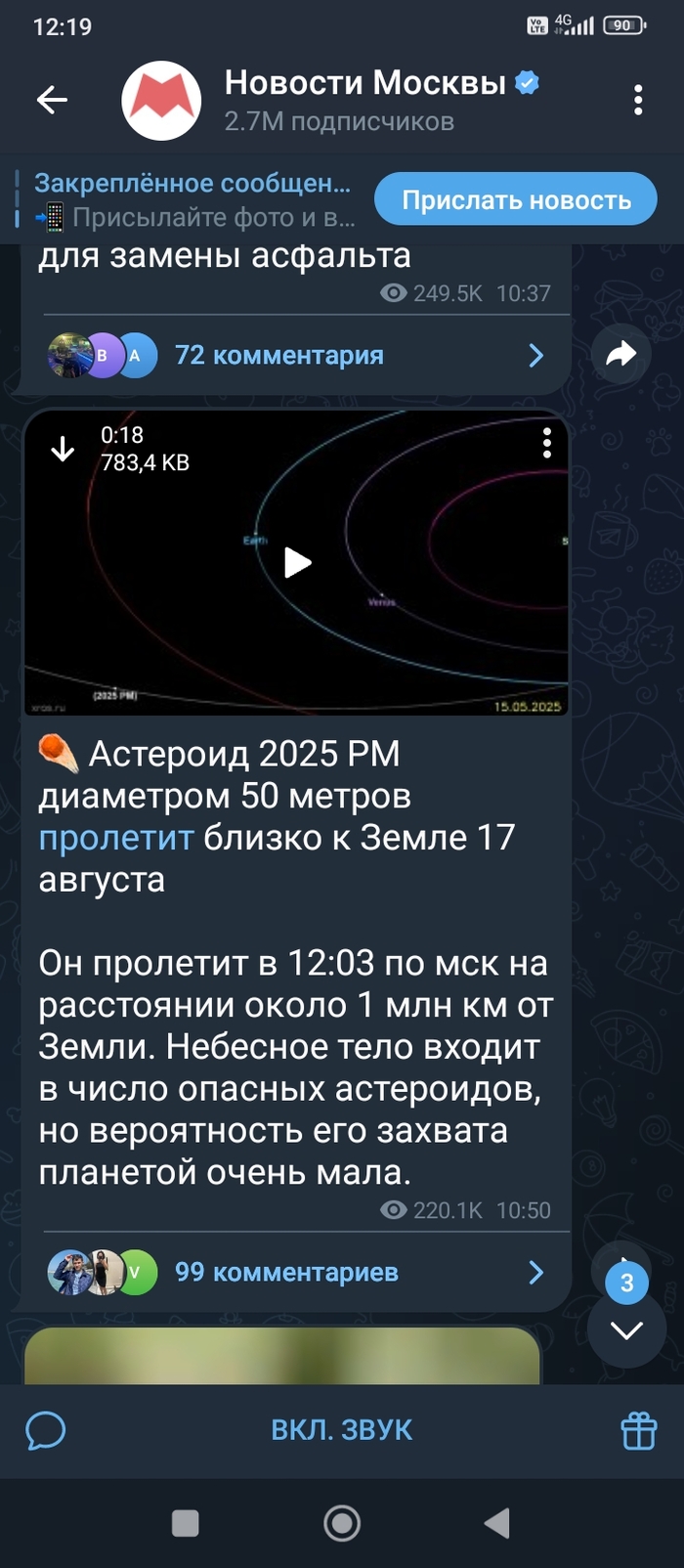Tap ВКЛ. ЗВУК to unmute the channel

(x=341, y=1430)
